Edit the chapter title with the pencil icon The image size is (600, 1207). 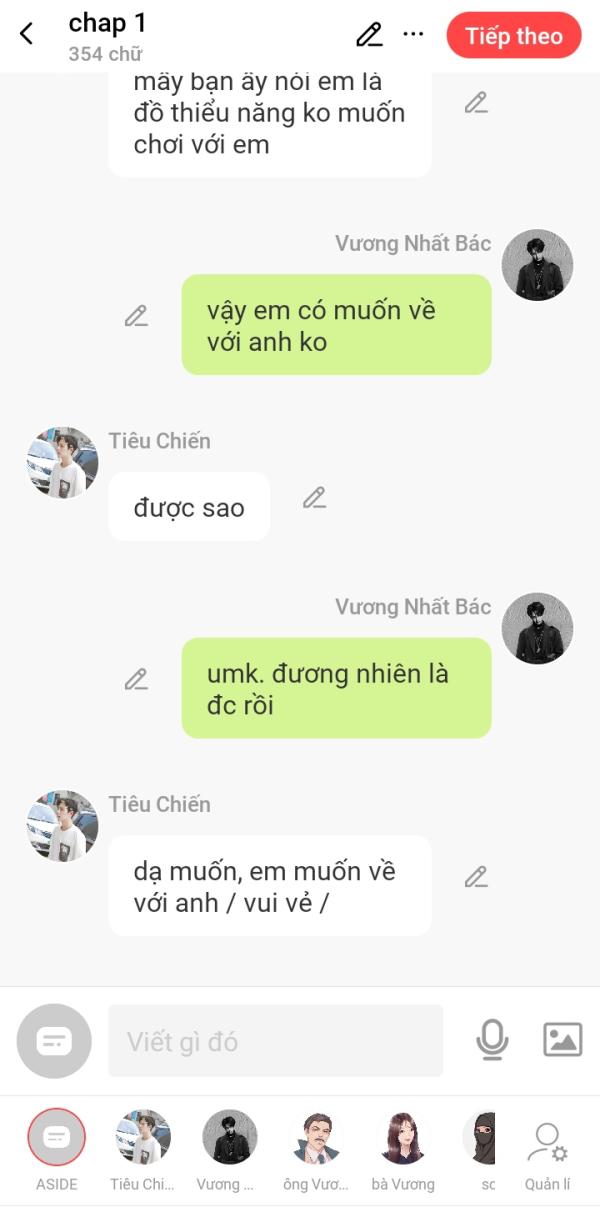tap(369, 35)
